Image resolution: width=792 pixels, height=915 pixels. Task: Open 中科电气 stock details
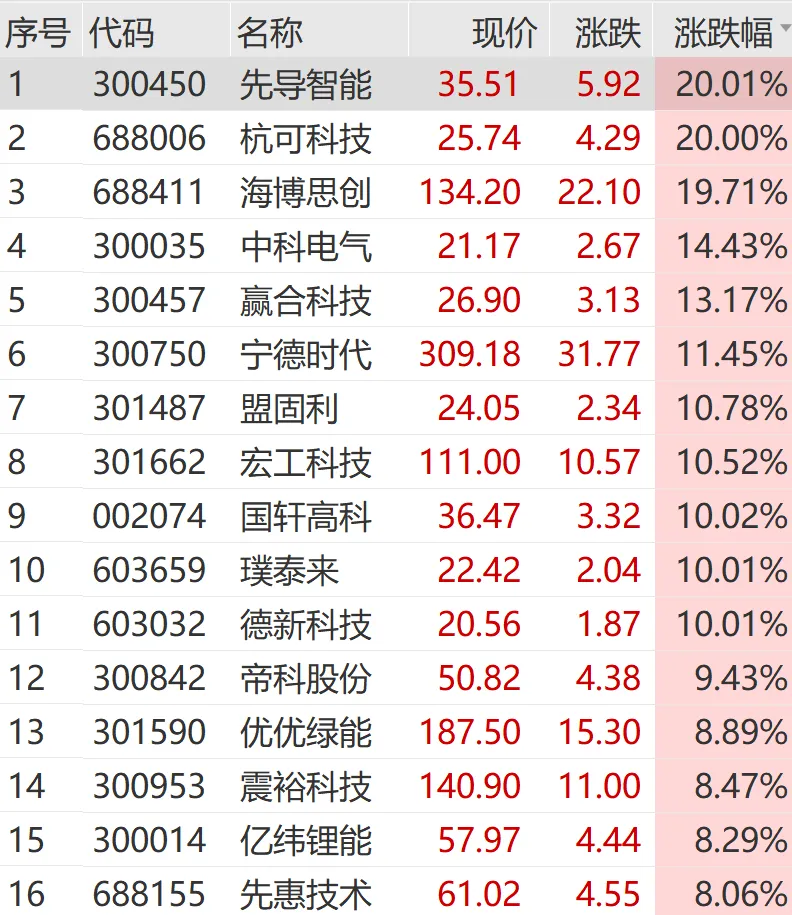coord(305,247)
